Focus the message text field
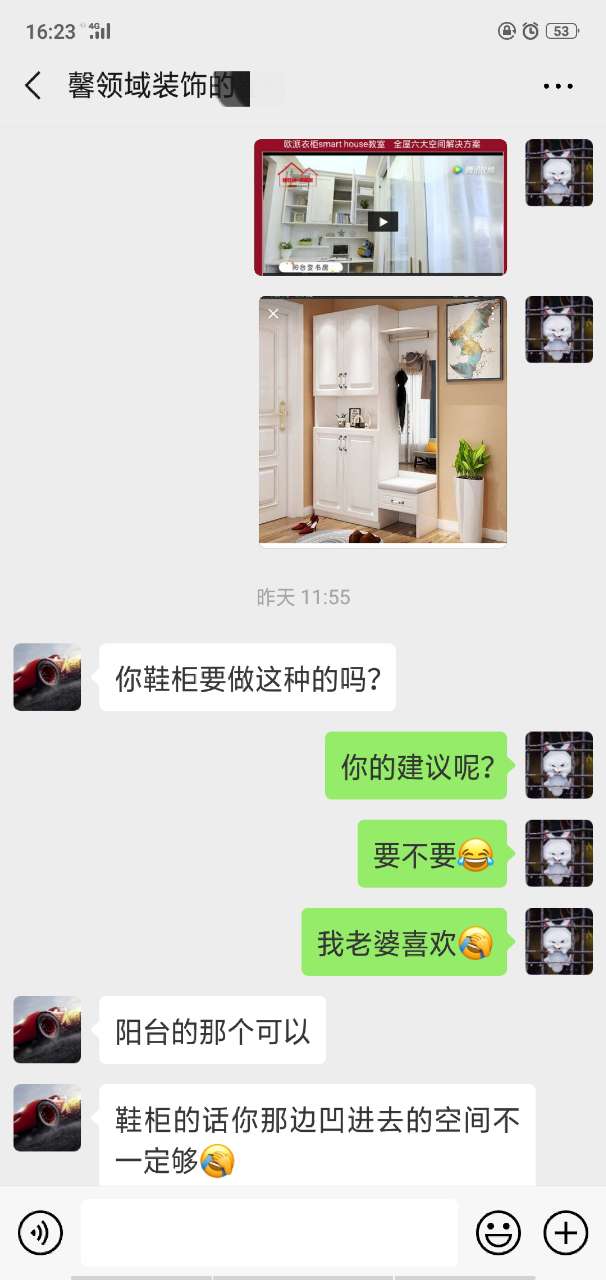The width and height of the screenshot is (606, 1280). 269,1232
